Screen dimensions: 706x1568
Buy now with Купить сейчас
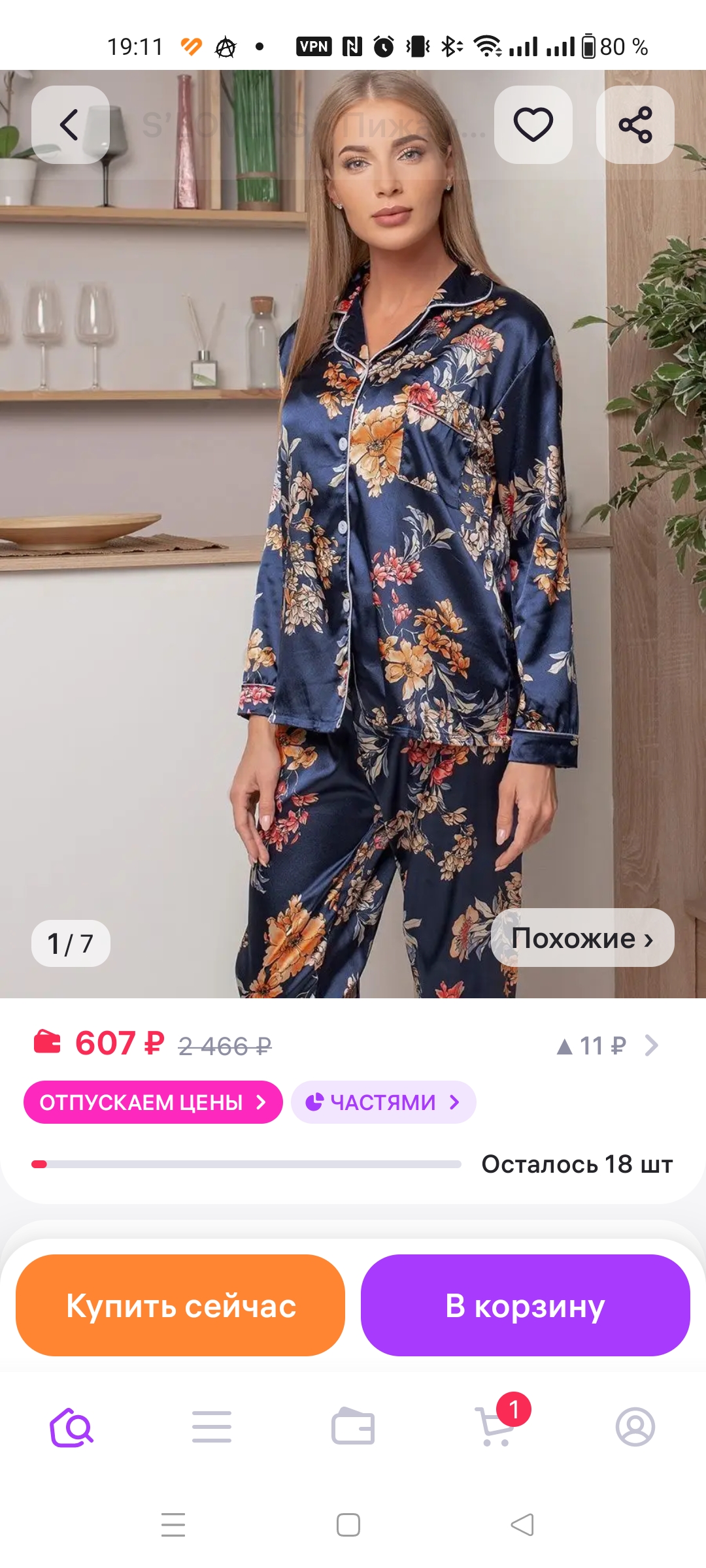pyautogui.click(x=180, y=1305)
